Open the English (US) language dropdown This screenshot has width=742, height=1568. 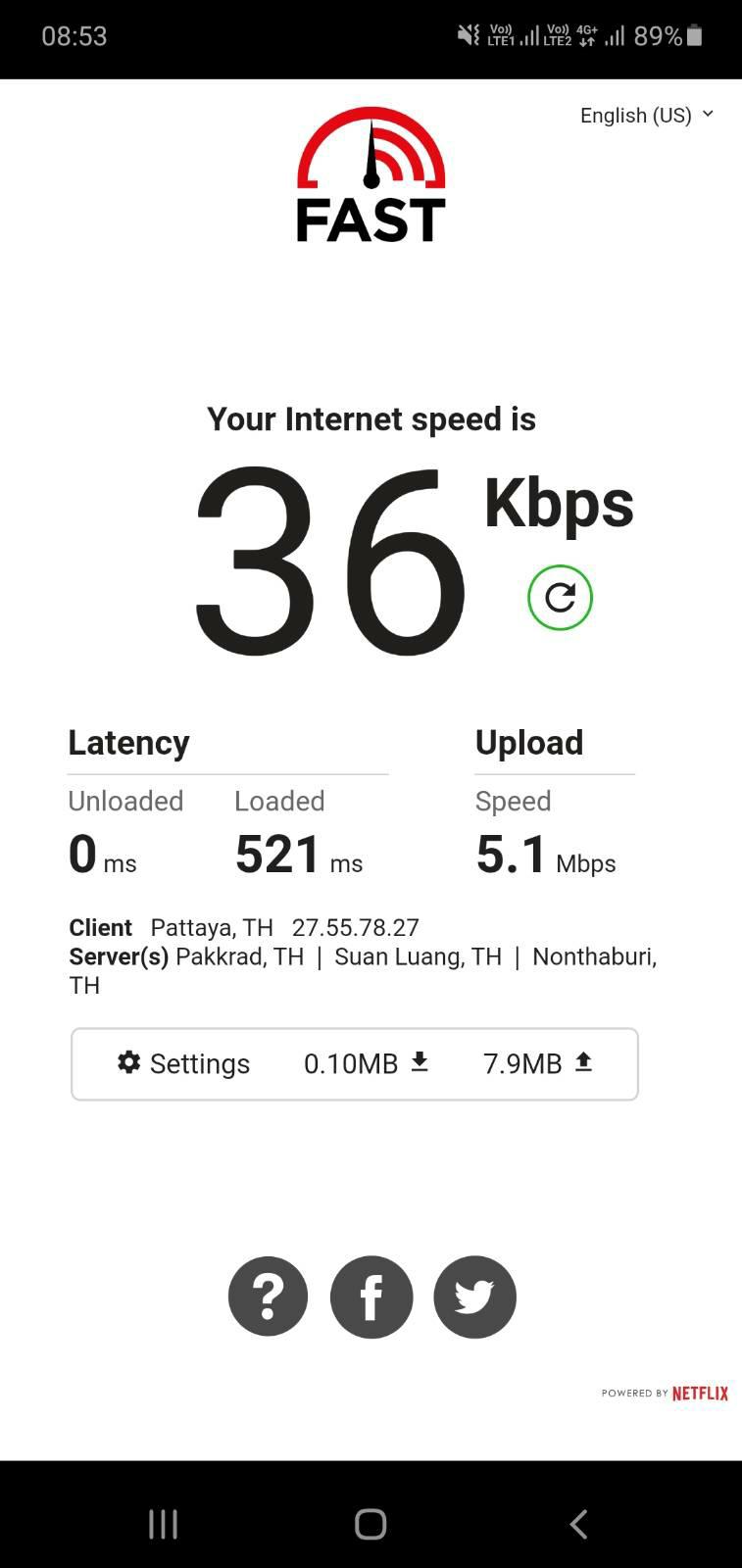[646, 116]
